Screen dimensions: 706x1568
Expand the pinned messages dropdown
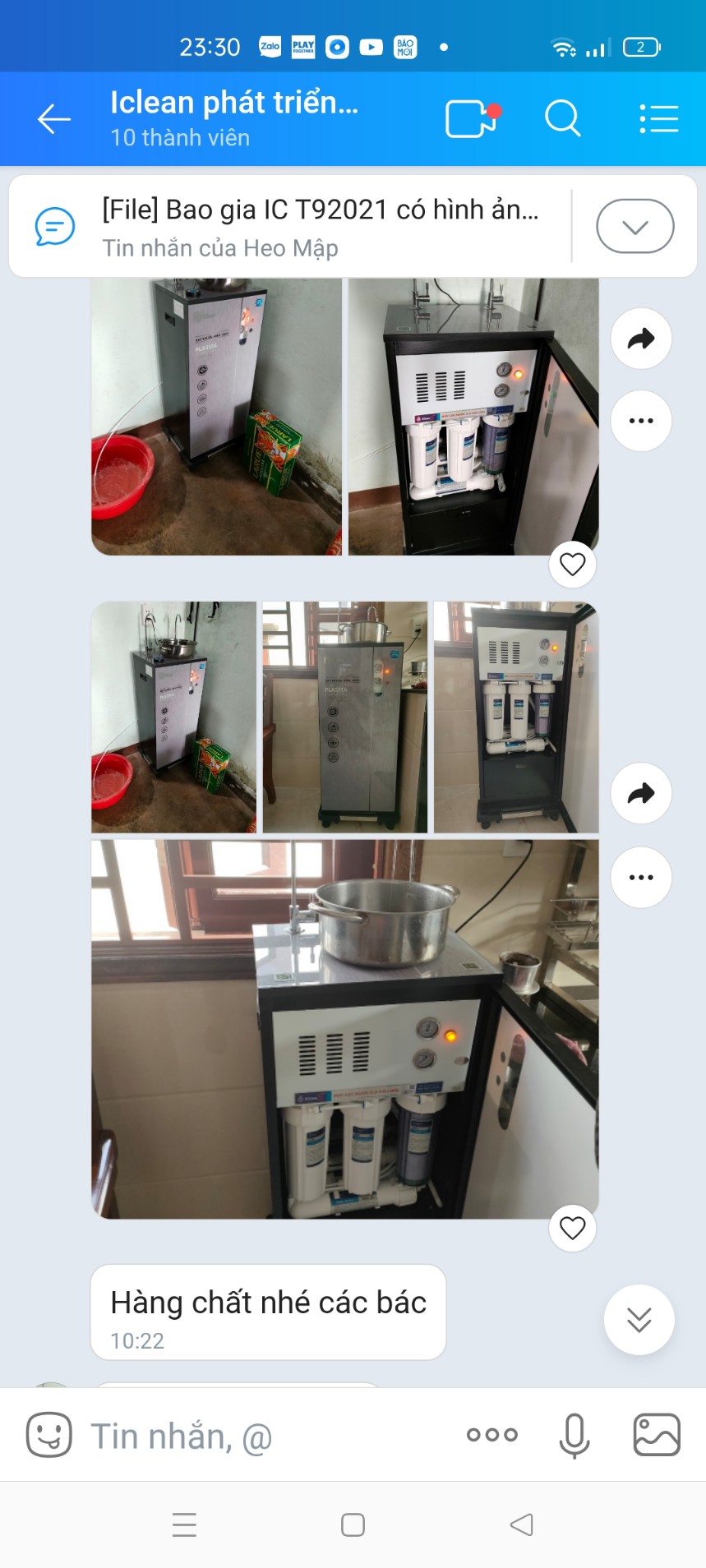tap(634, 226)
